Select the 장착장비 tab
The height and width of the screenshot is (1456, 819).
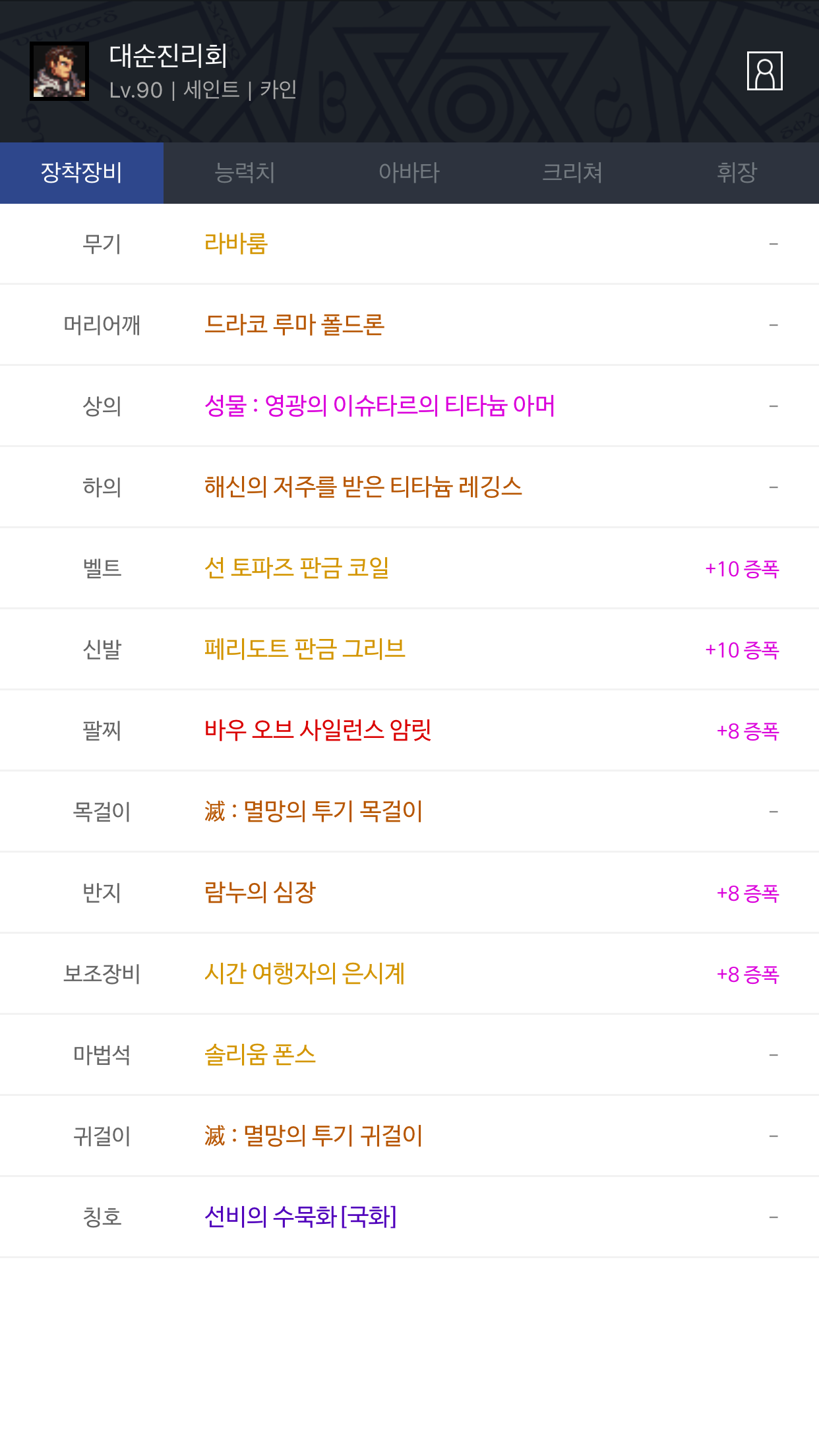point(82,173)
